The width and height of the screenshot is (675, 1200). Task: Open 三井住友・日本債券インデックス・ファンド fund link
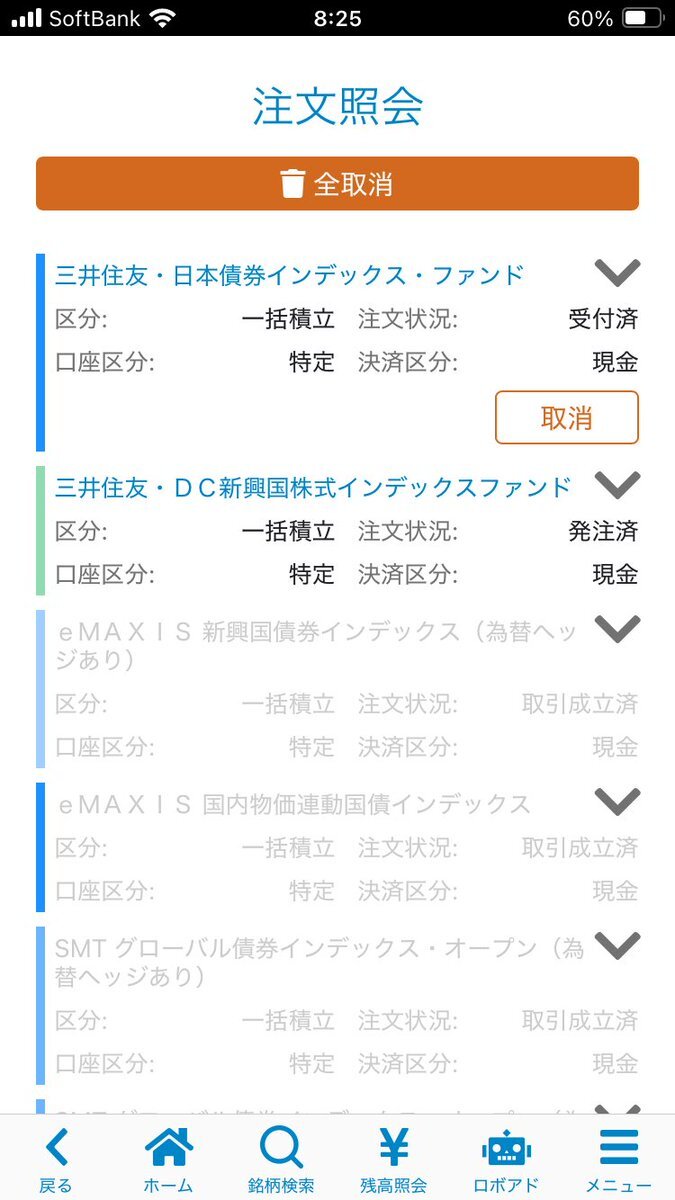click(290, 275)
